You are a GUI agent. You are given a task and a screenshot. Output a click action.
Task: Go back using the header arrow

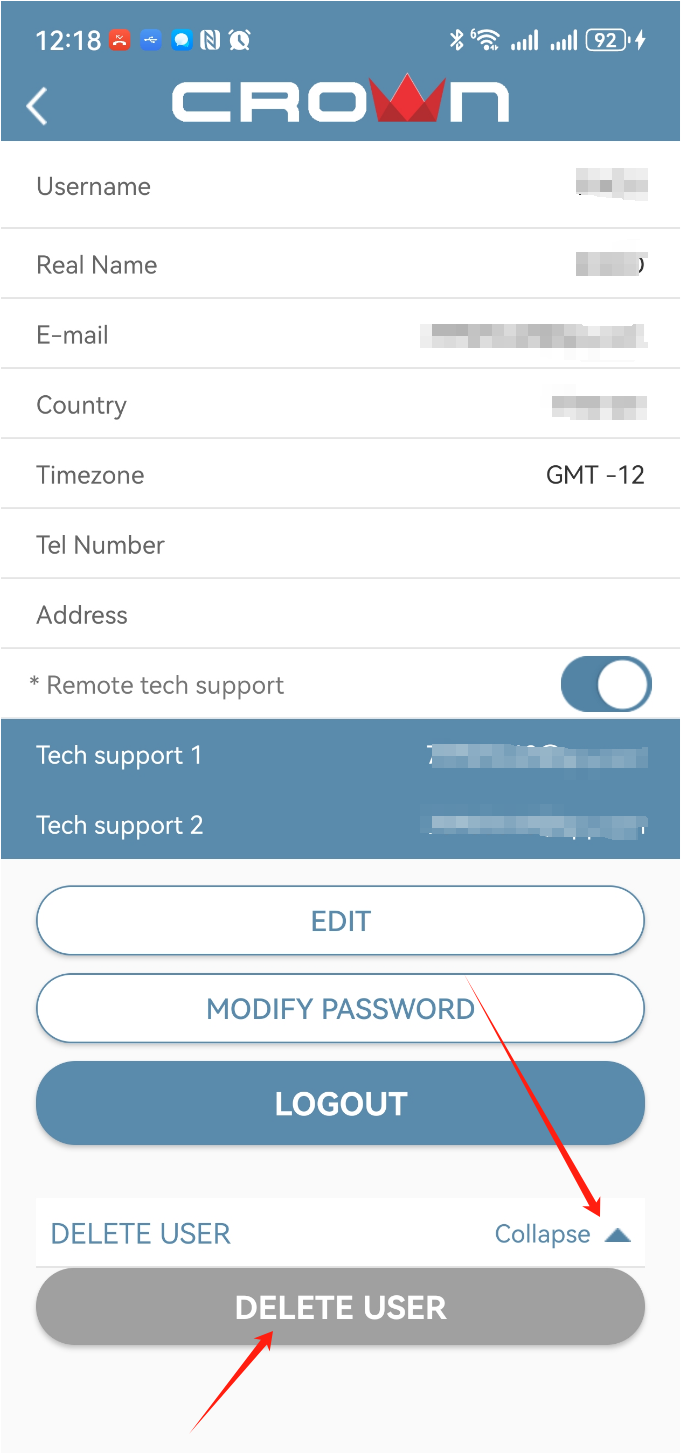[x=37, y=106]
